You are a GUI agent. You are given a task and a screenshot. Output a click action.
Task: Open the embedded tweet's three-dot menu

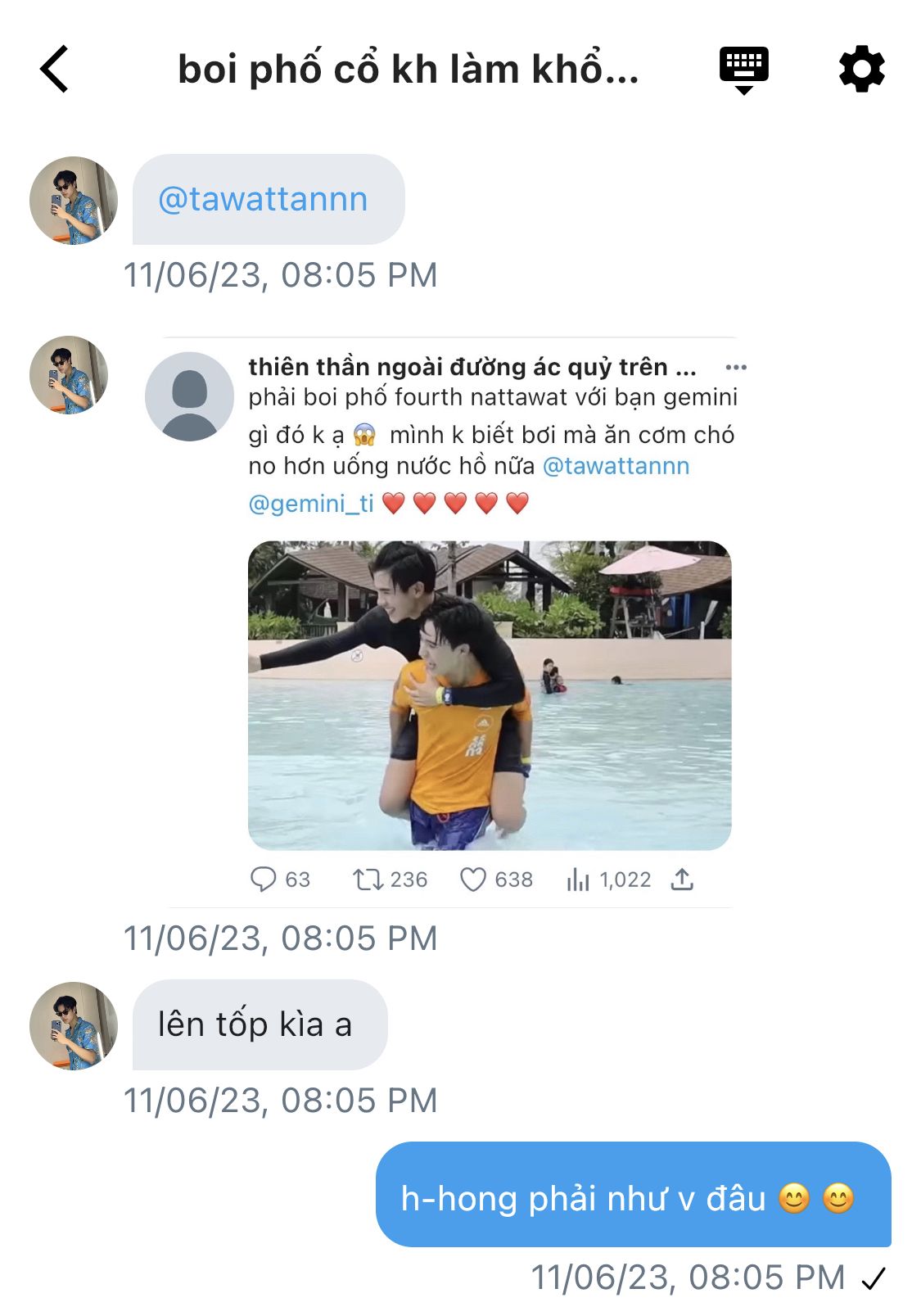pos(736,367)
